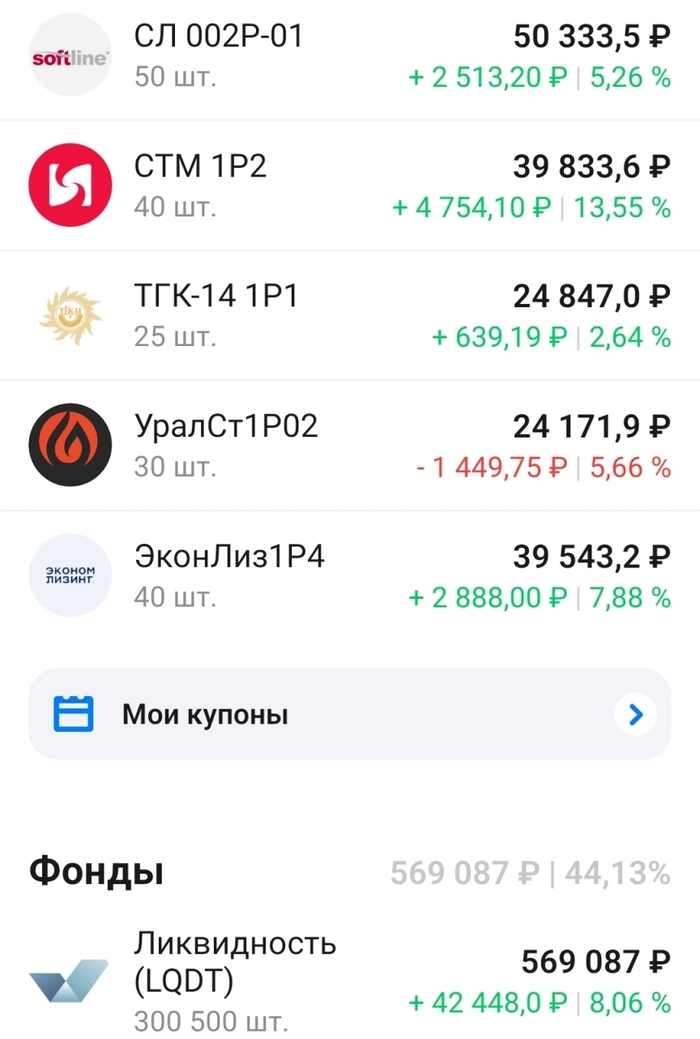
Task: Open Мои купоны
Action: click(x=350, y=714)
